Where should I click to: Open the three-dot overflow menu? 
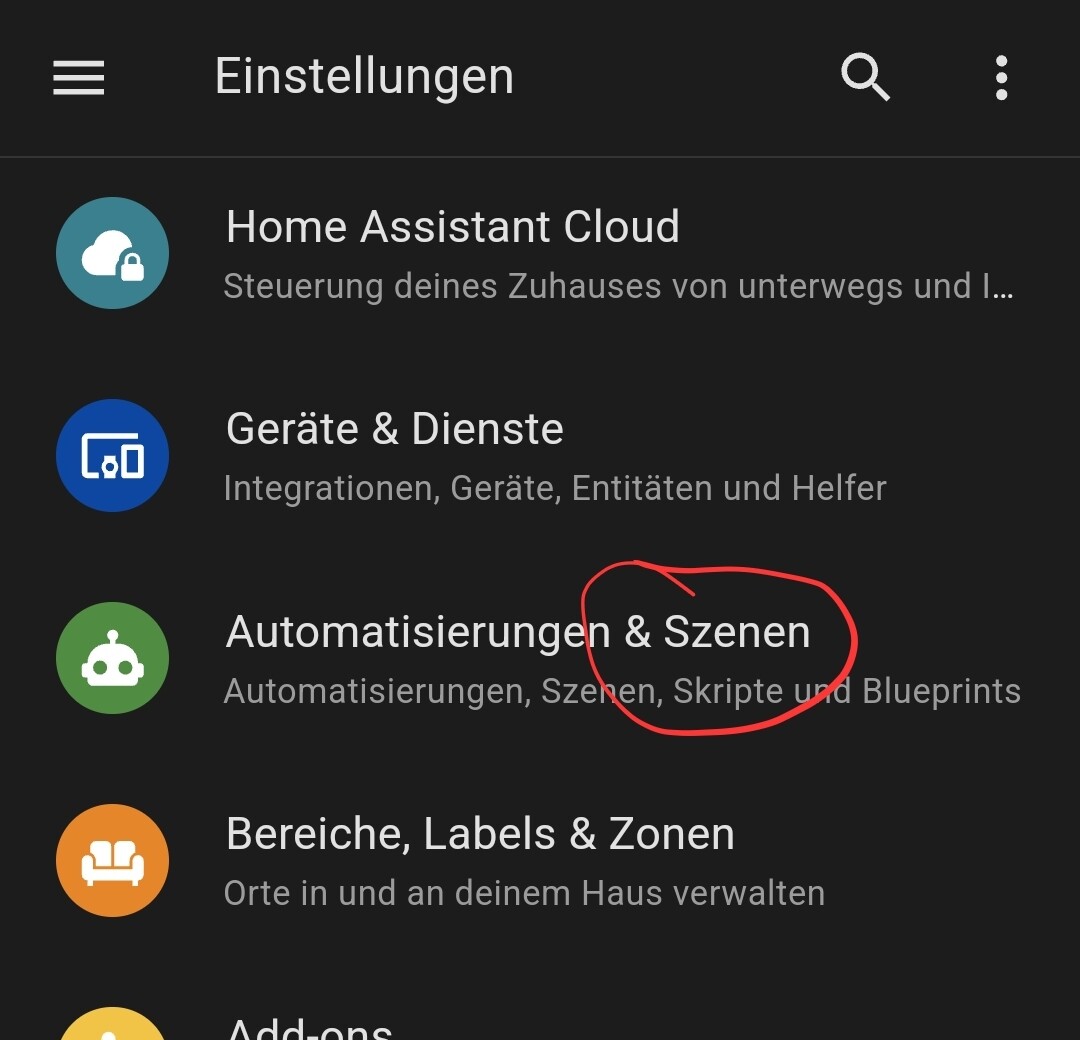pos(1001,78)
